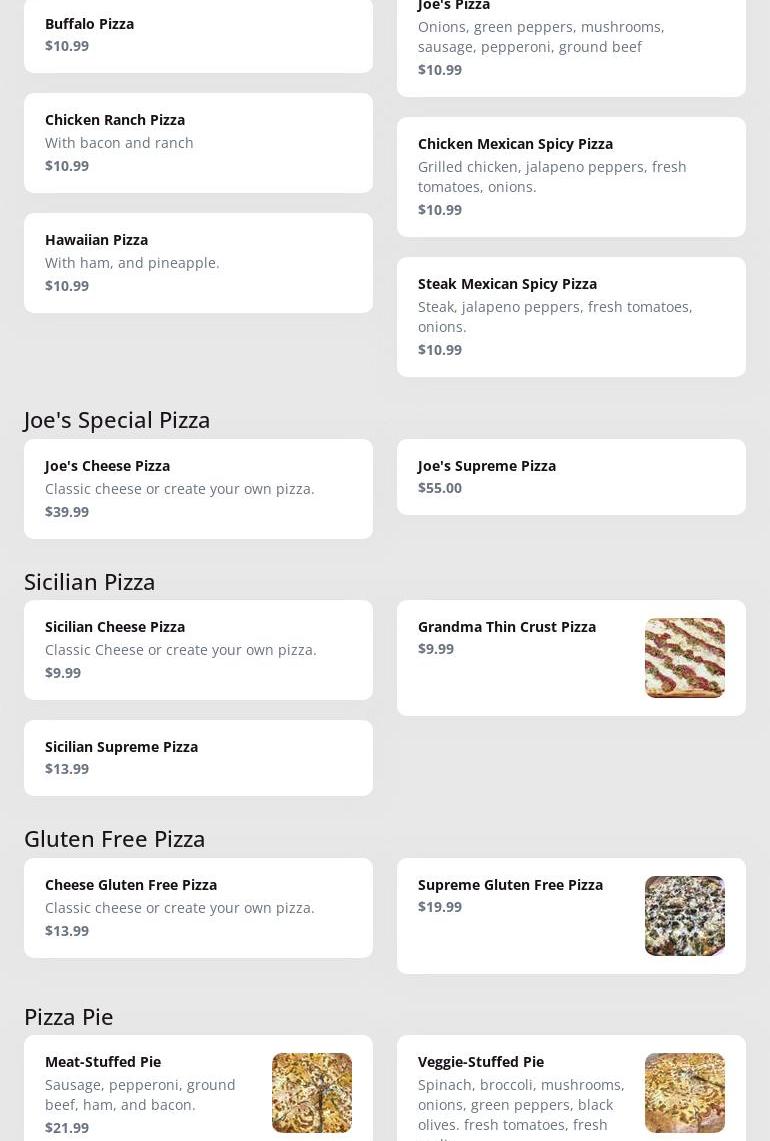Open Joe's Supreme Pizza card
The width and height of the screenshot is (770, 1141).
pos(571,477)
